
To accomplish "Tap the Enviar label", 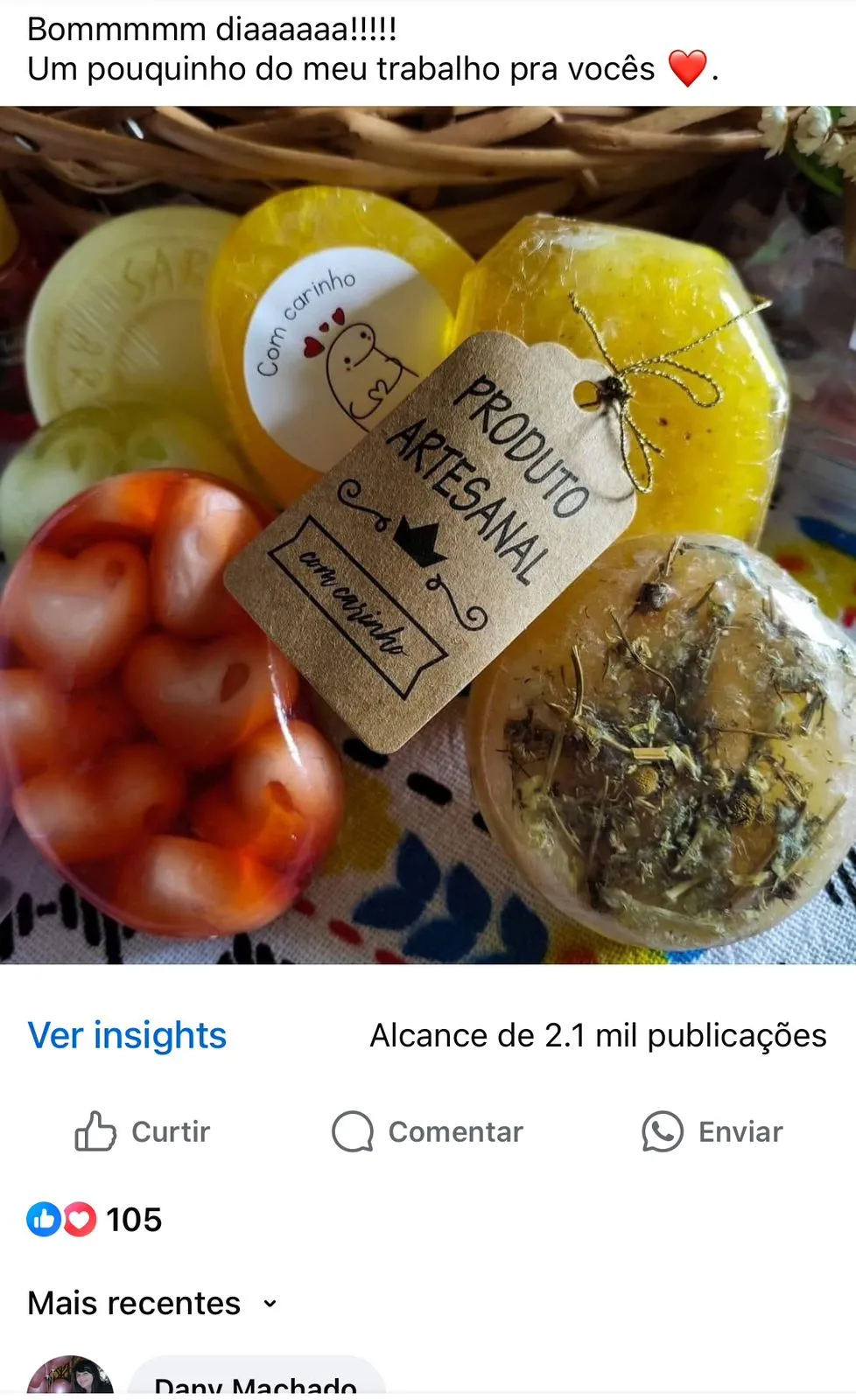I will click(740, 1131).
